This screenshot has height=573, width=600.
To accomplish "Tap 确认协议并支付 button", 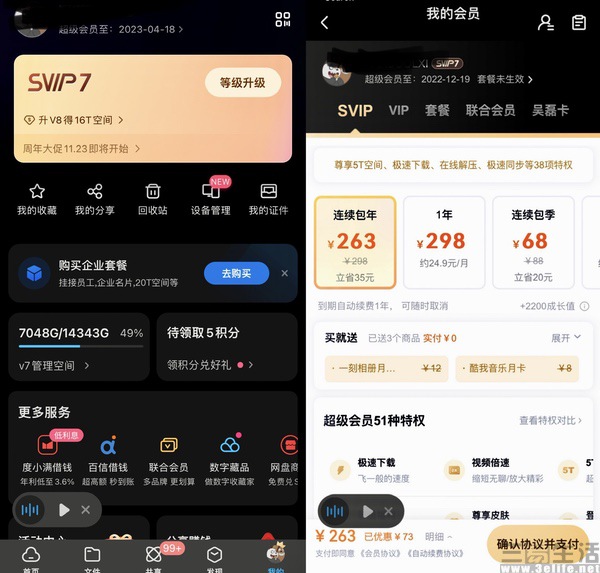I will (x=537, y=544).
